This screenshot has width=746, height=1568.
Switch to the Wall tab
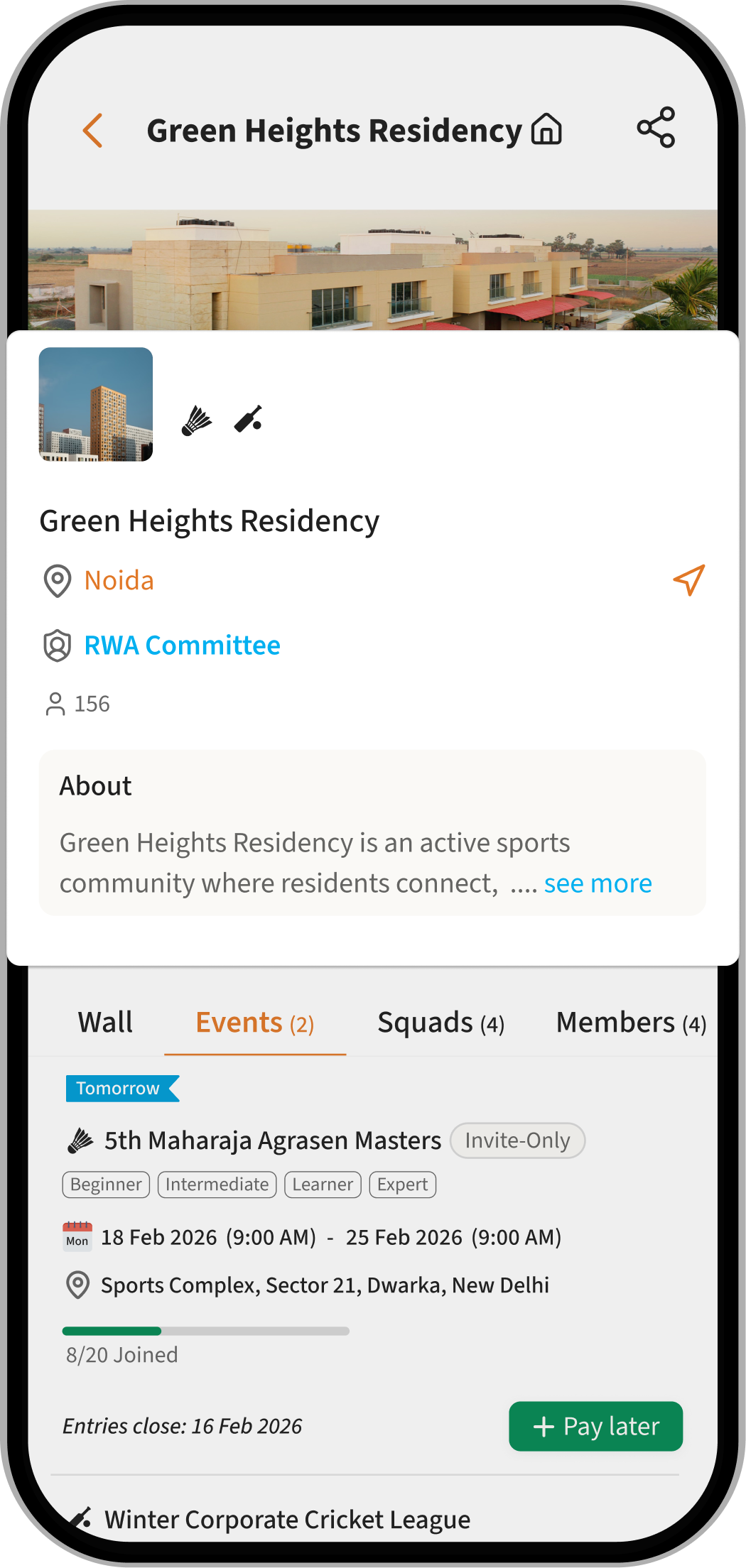105,1023
